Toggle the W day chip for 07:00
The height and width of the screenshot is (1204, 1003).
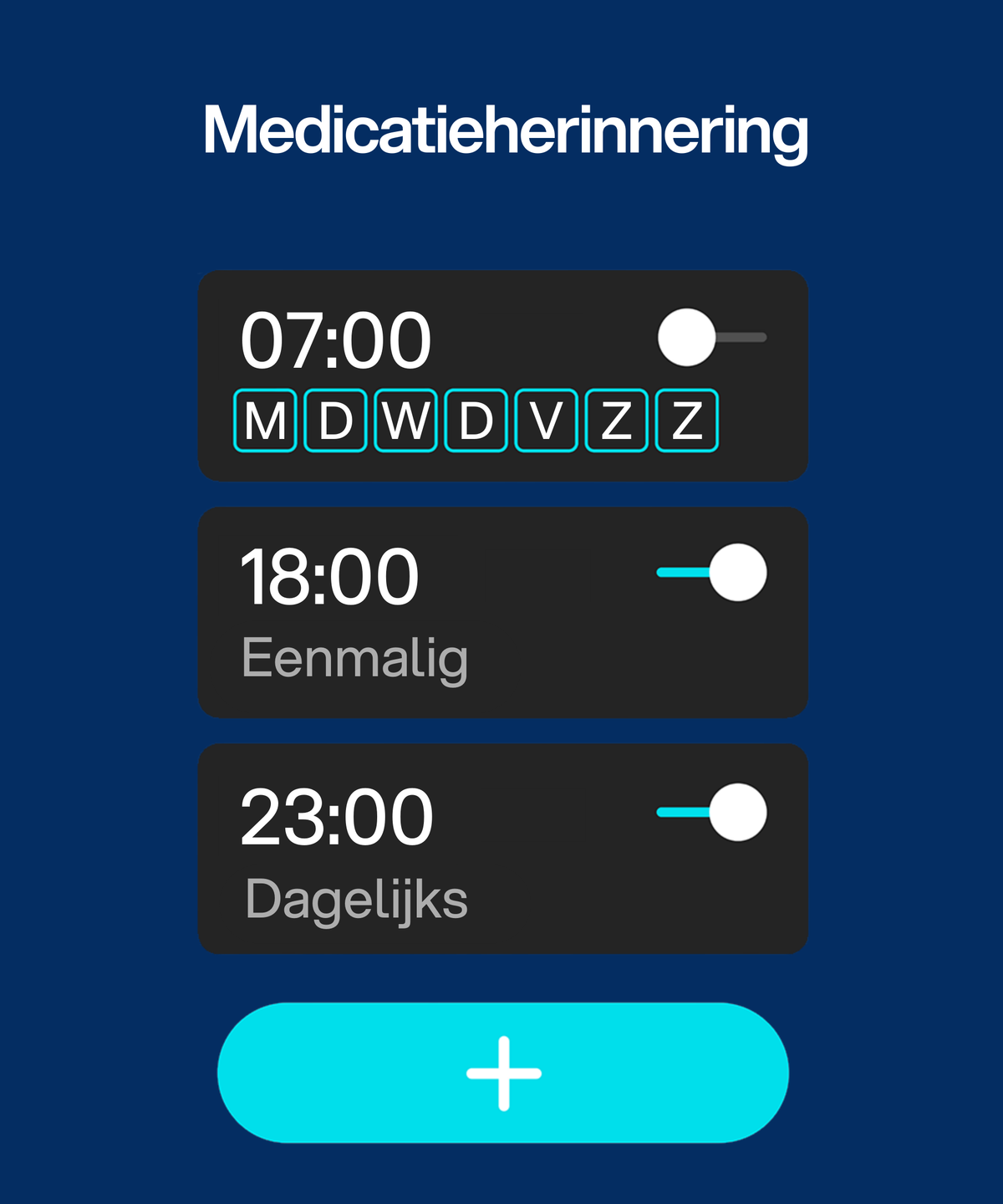click(x=405, y=421)
